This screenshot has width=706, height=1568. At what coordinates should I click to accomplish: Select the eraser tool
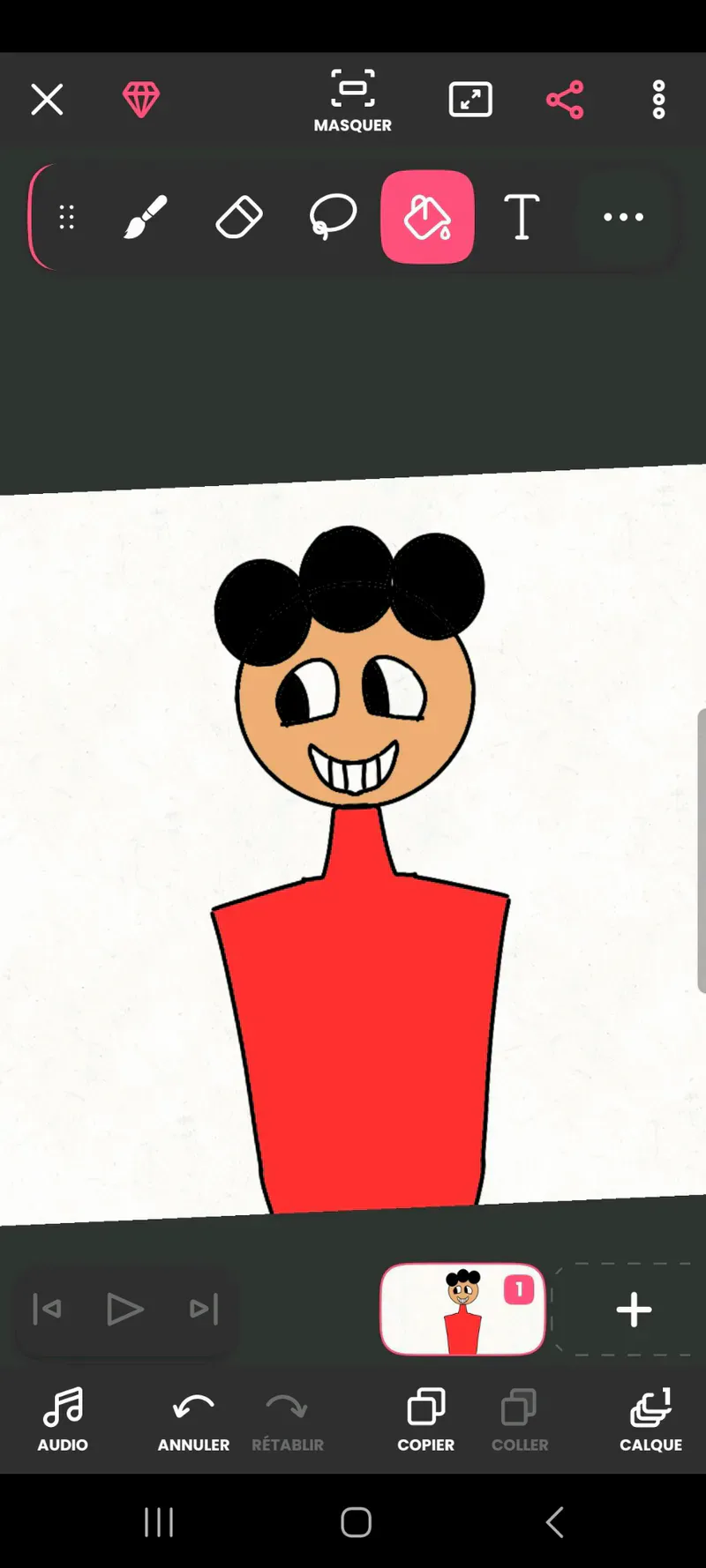pyautogui.click(x=239, y=217)
